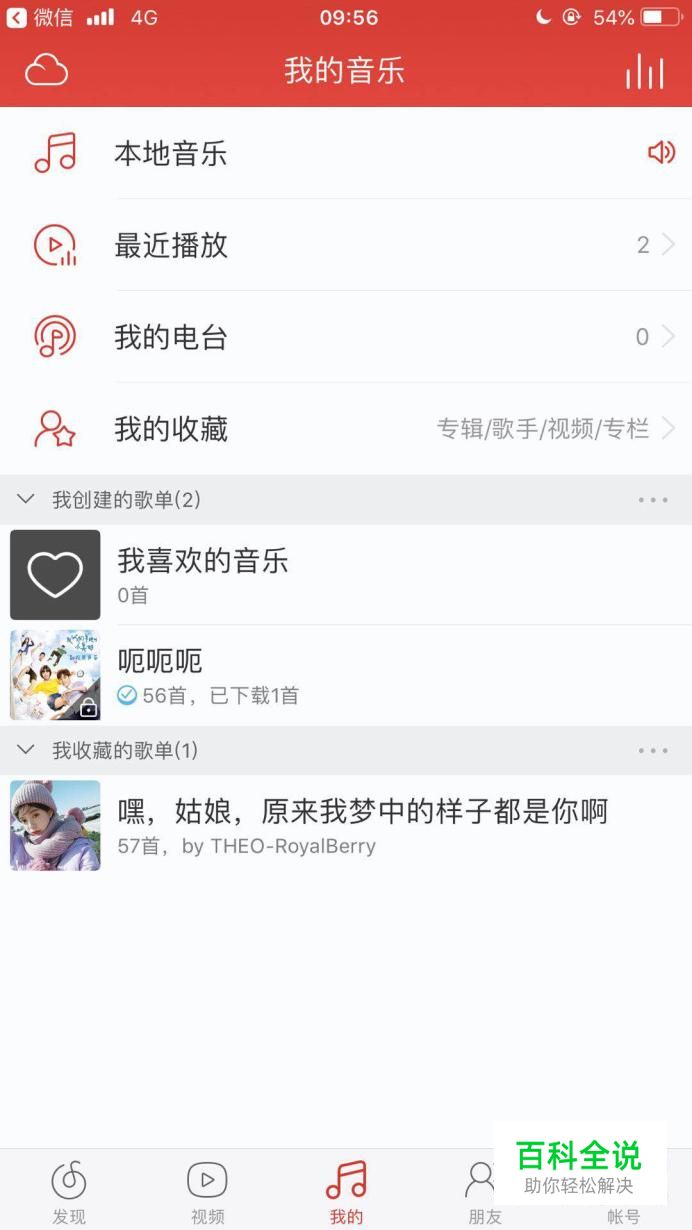The image size is (692, 1230).
Task: Open the now-playing bars icon
Action: coord(644,71)
